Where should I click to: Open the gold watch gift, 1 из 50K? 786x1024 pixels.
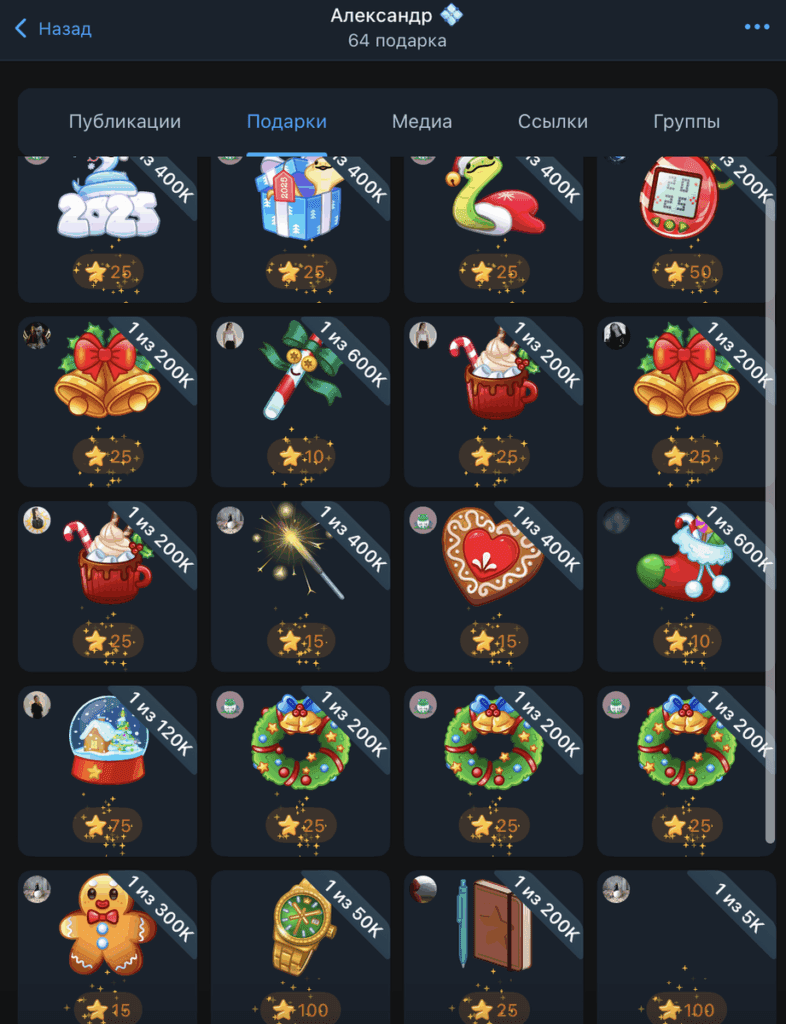pos(300,940)
